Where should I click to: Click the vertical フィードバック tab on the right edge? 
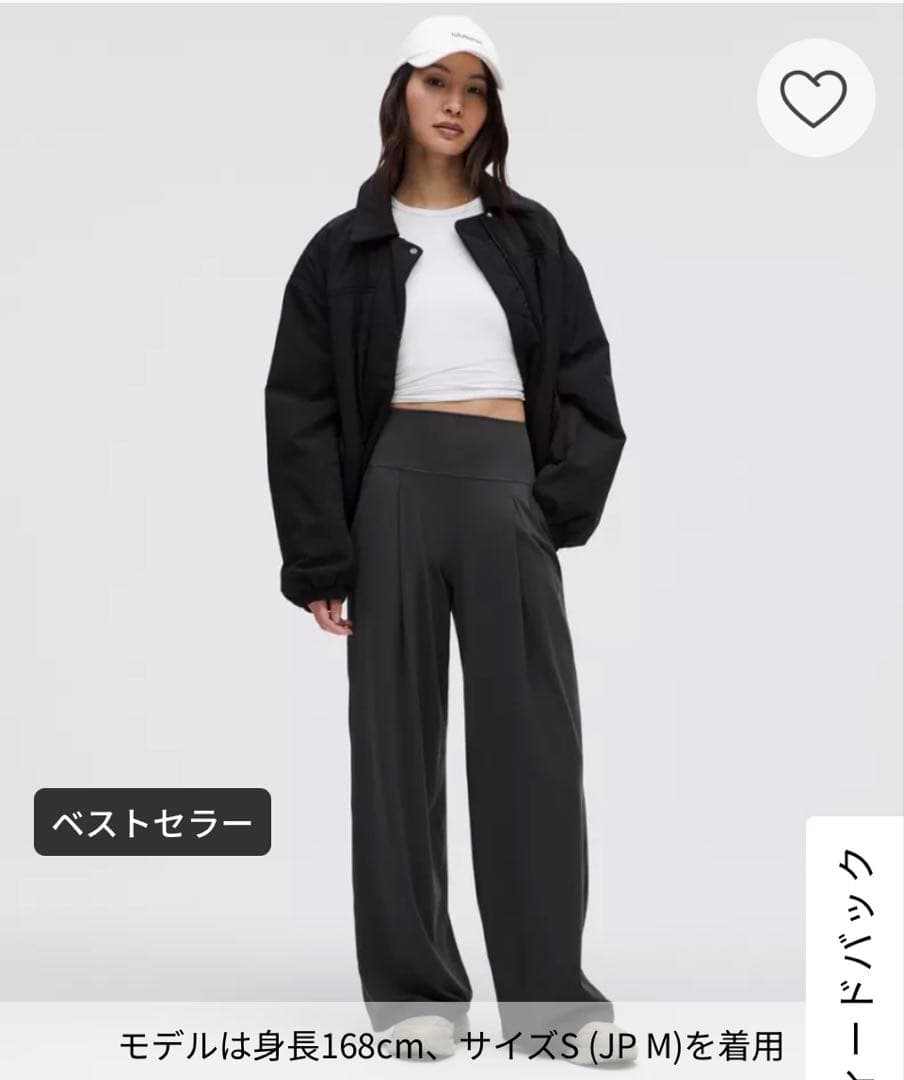[856, 950]
